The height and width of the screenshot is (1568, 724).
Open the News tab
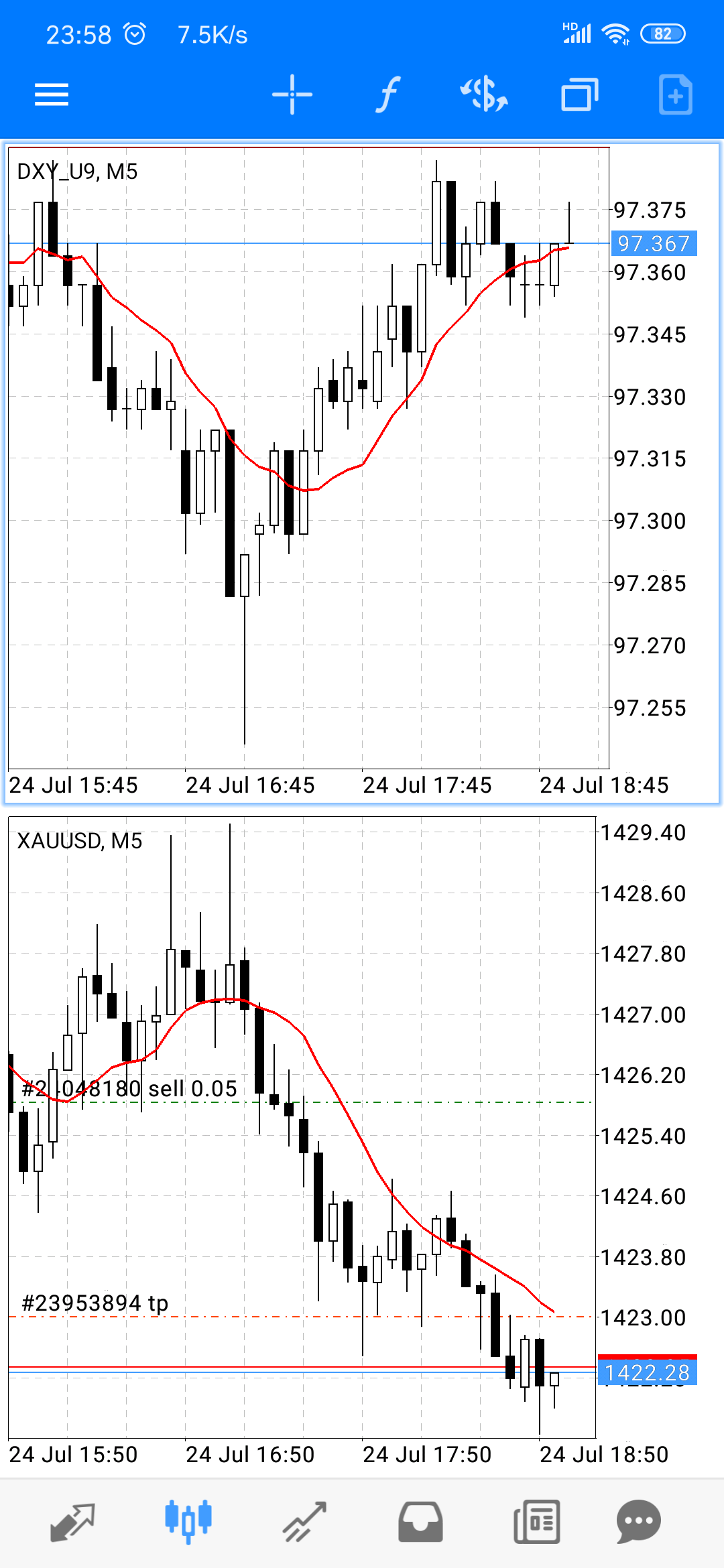point(536,1522)
